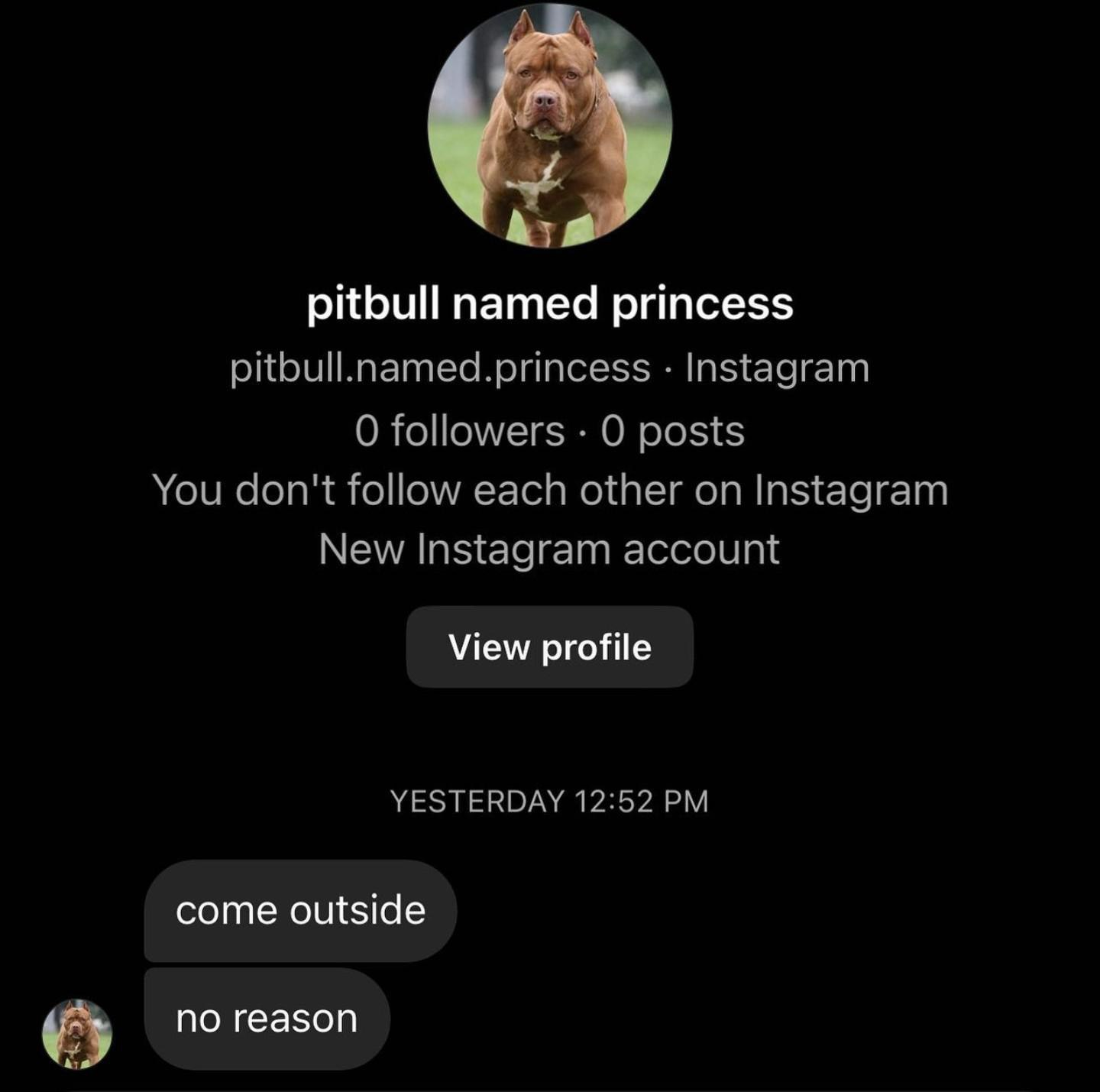Open the large pitbull profile picture

tap(549, 125)
